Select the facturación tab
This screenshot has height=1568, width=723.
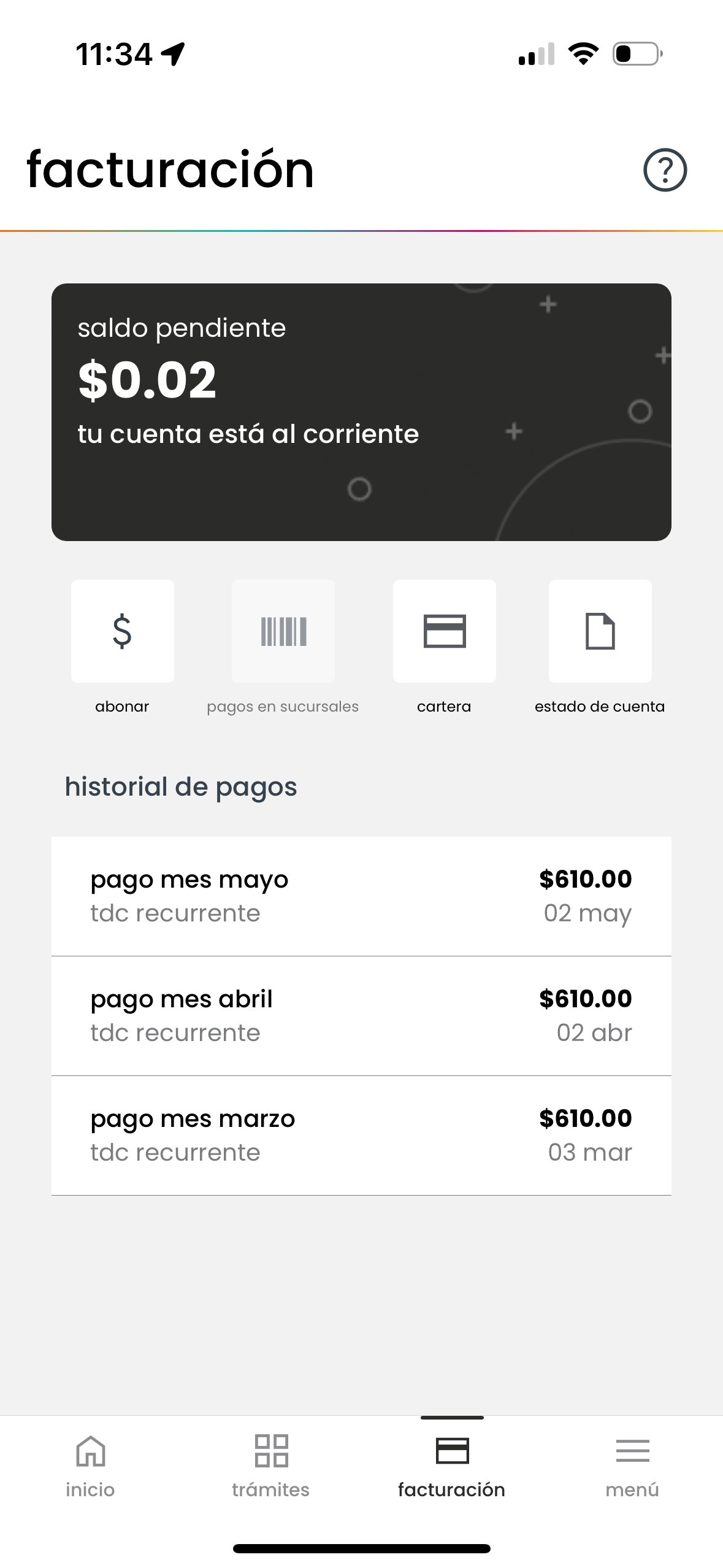pos(452,1466)
